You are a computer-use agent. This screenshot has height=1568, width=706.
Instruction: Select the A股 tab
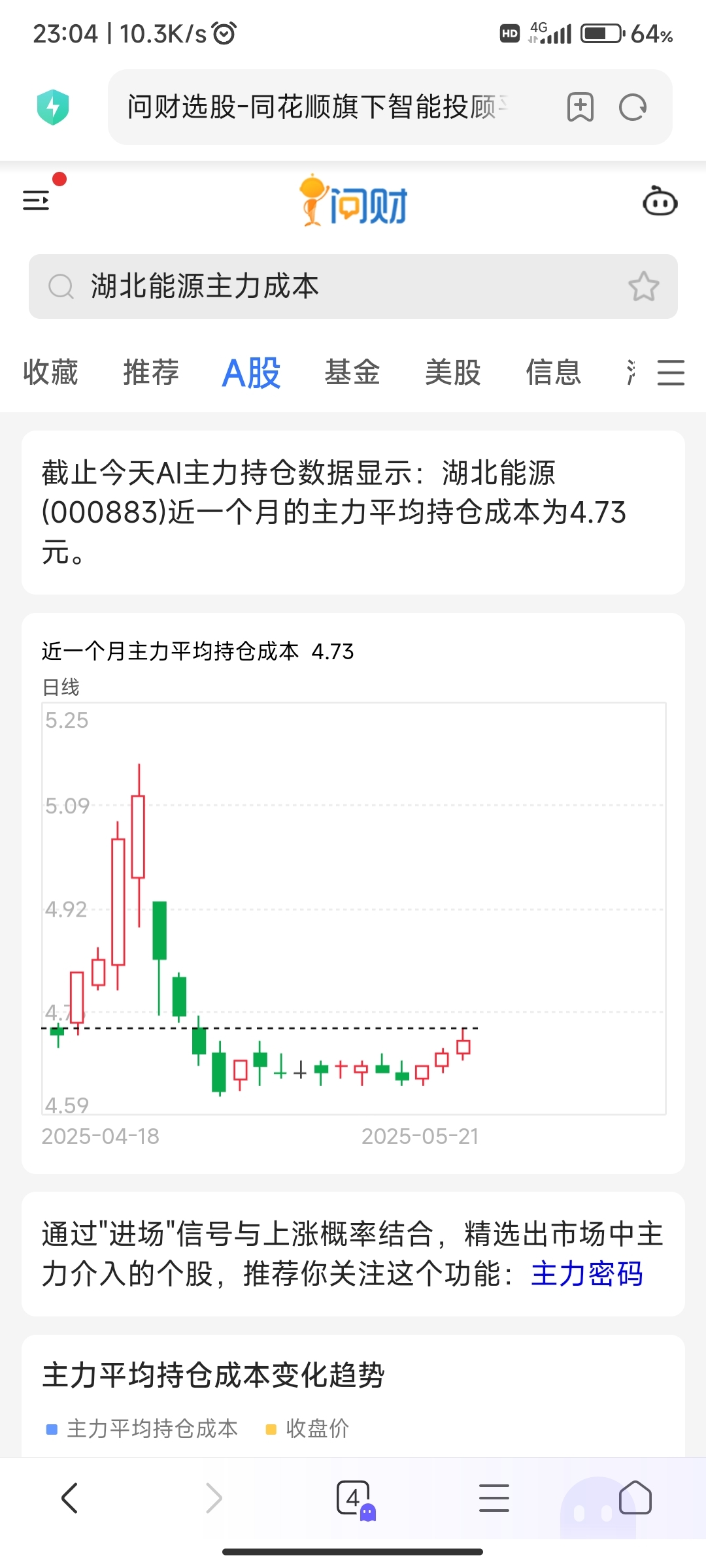point(252,373)
